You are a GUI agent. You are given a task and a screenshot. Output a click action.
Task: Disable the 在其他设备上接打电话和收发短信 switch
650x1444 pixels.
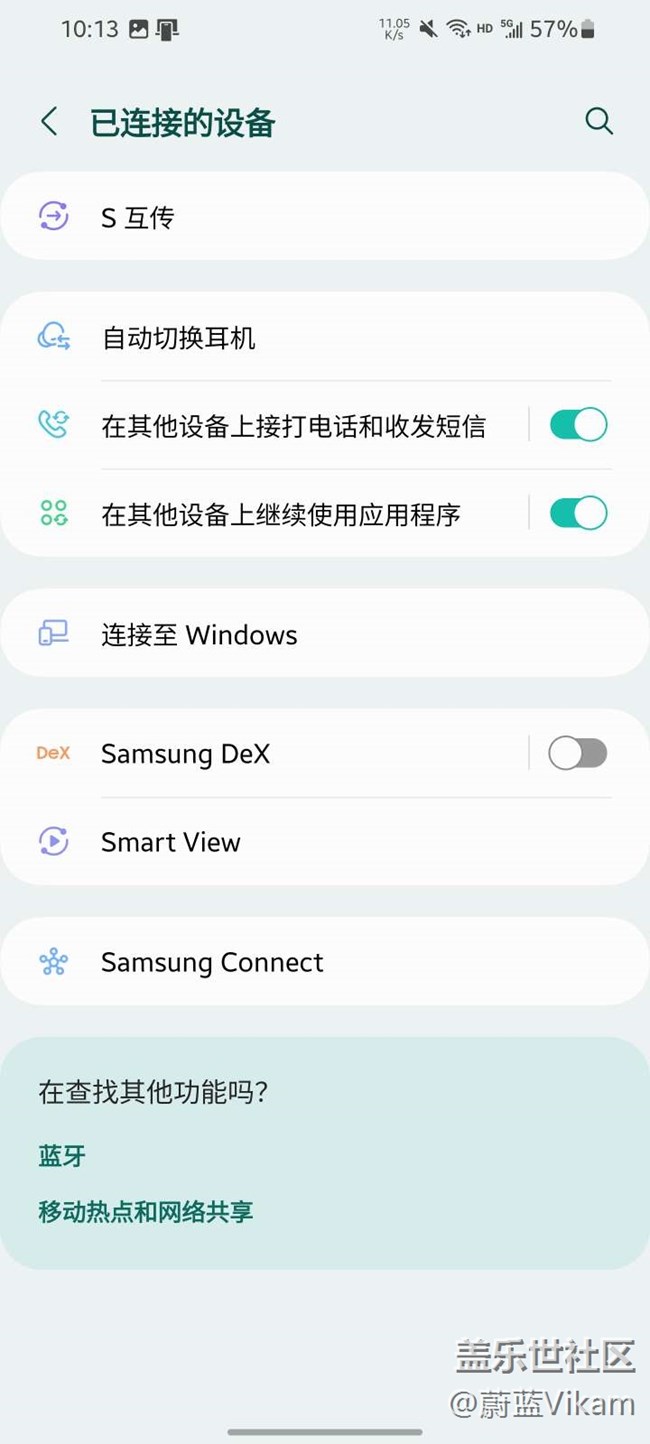[x=578, y=425]
